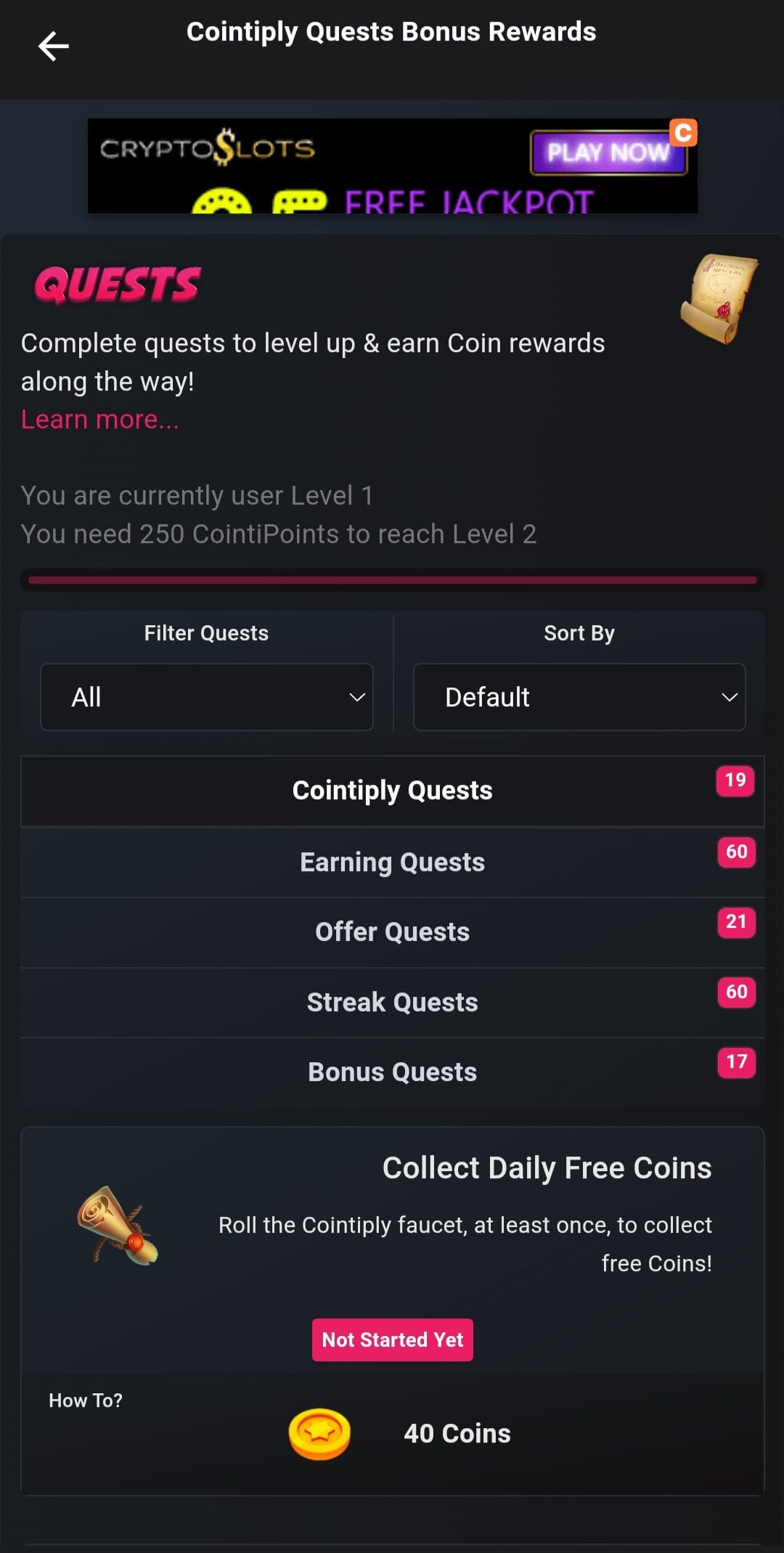Screen dimensions: 784x1553
Task: Expand the Filter Quests dropdown
Action: click(207, 697)
